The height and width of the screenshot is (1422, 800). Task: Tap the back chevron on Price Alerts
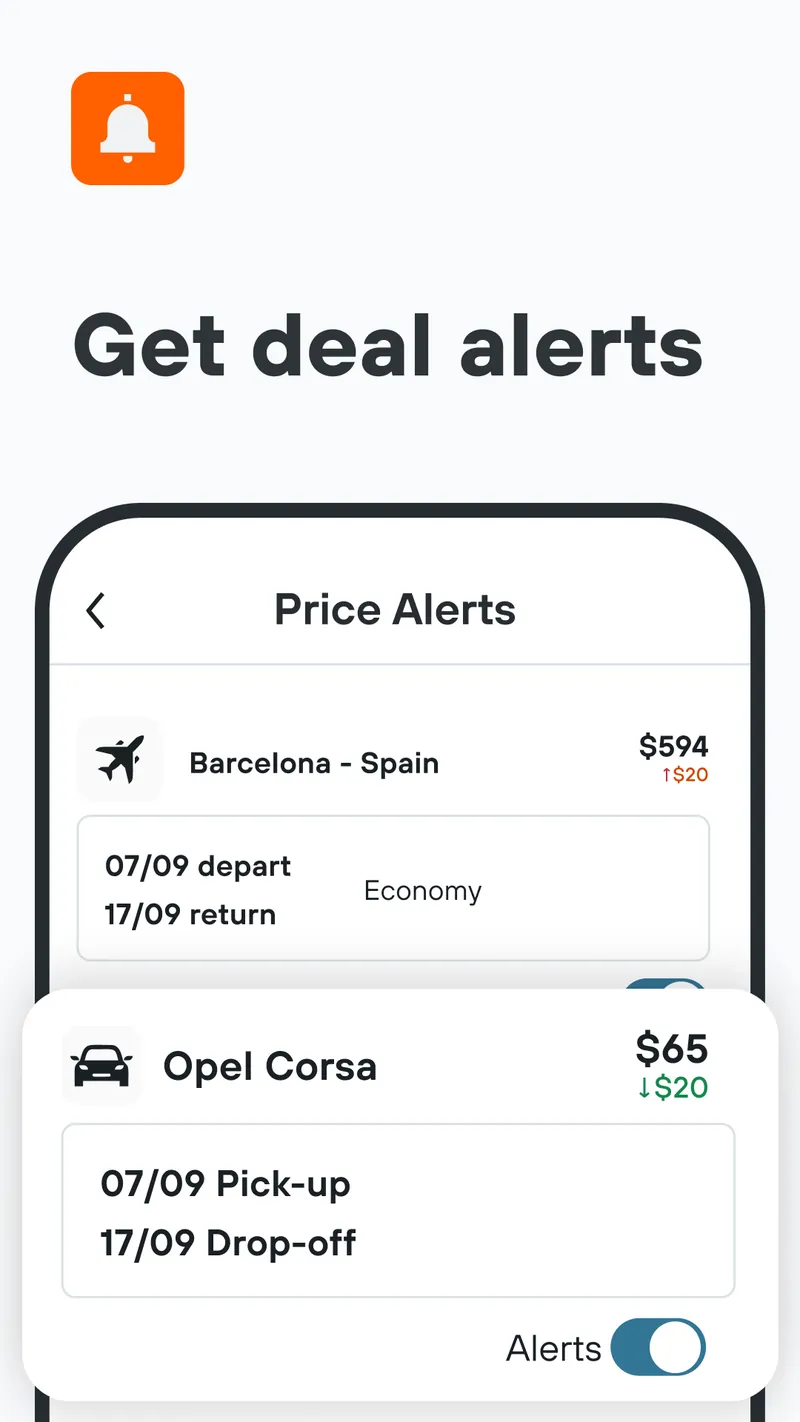click(x=95, y=610)
